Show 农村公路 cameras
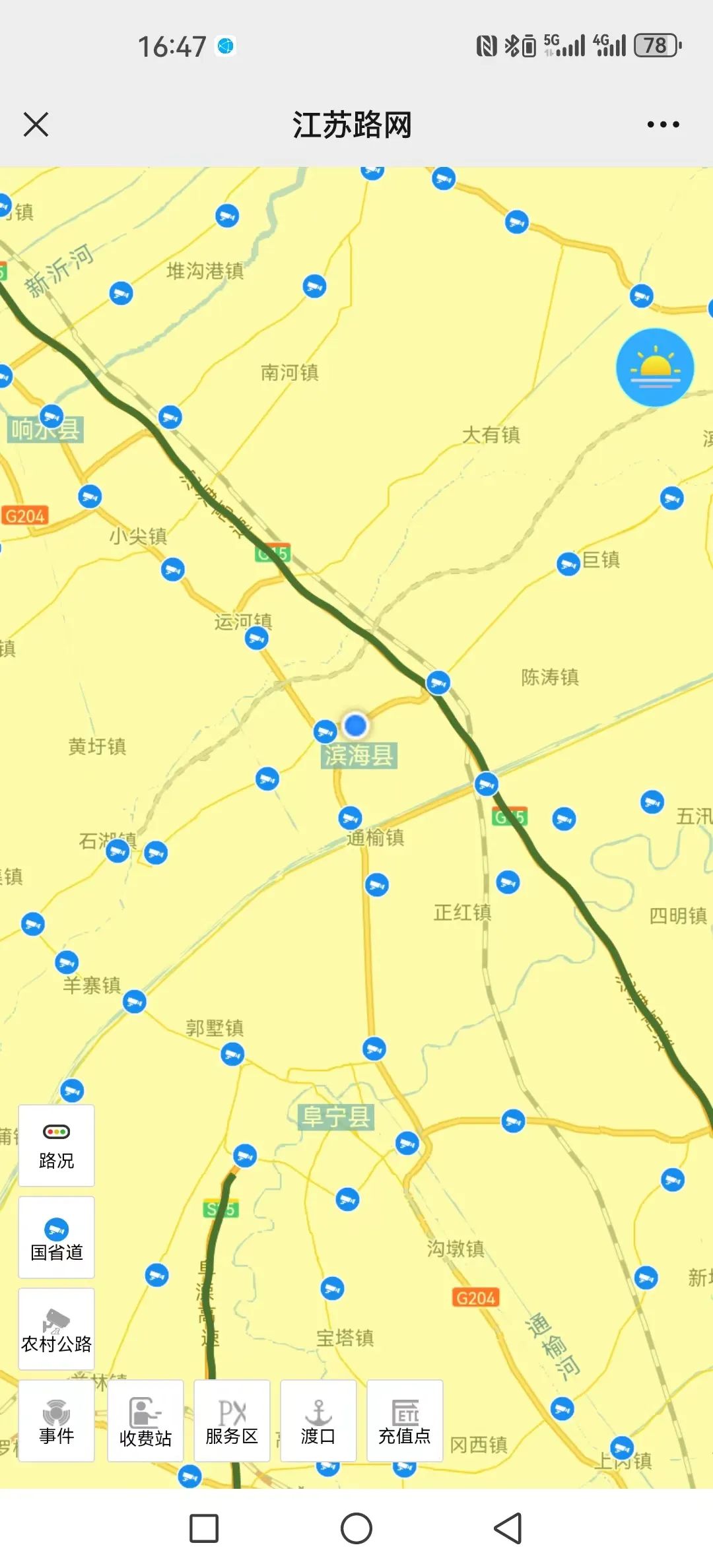The width and height of the screenshot is (713, 1568). (56, 1329)
